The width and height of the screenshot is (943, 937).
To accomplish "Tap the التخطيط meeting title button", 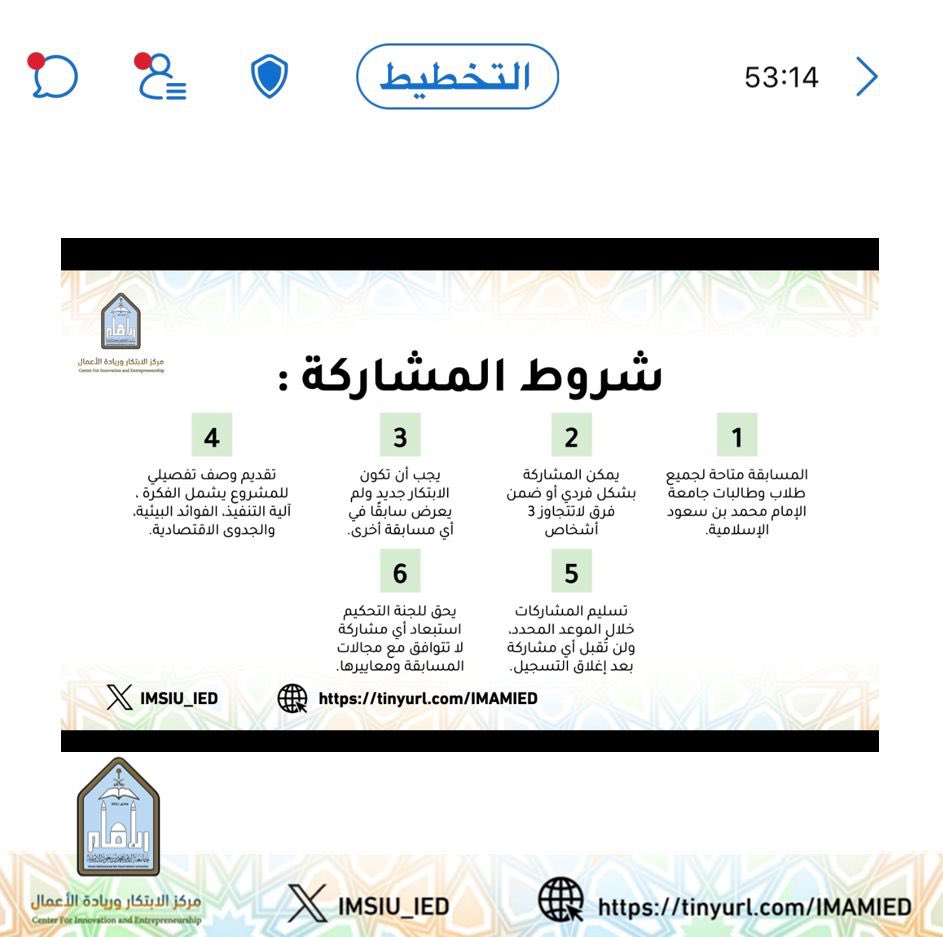I will (457, 76).
